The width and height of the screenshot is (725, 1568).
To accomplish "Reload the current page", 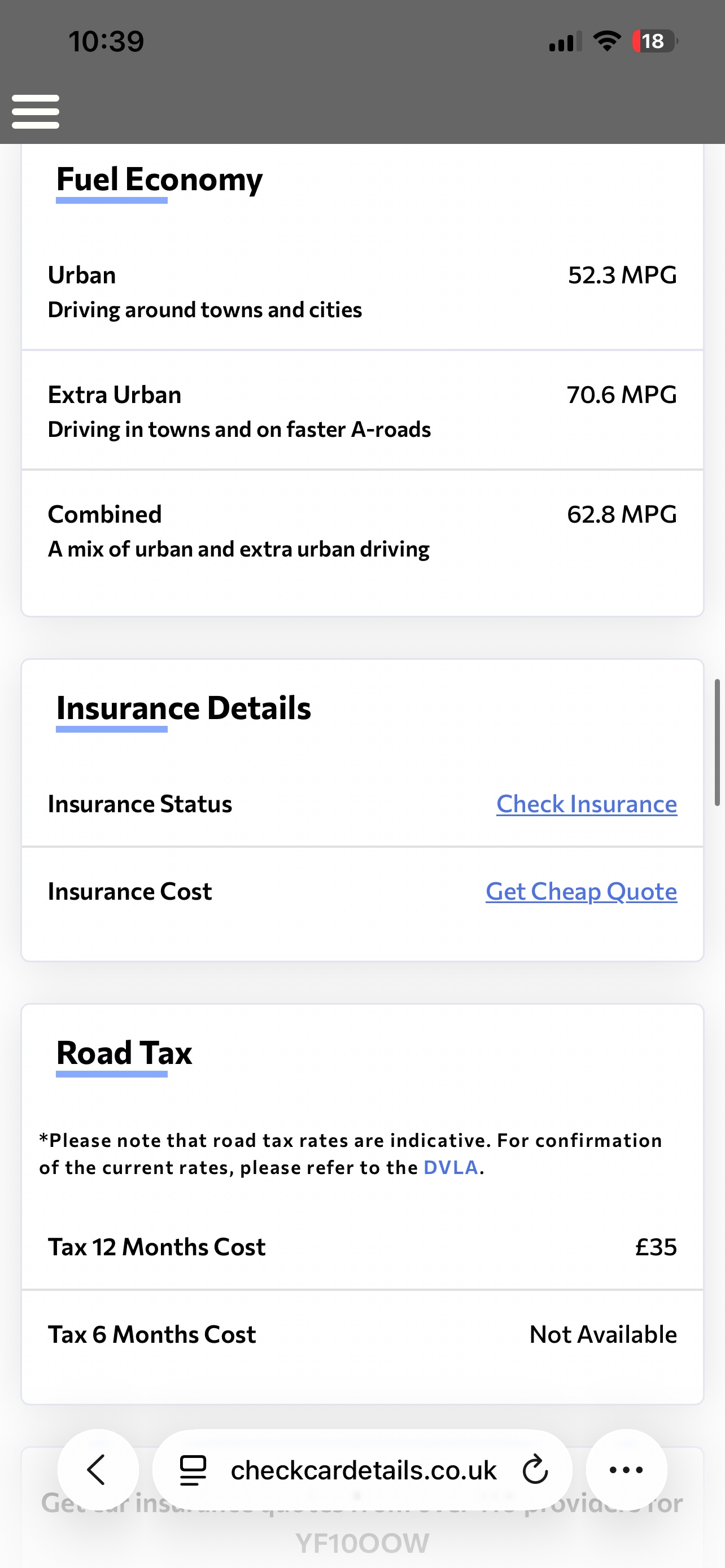I will coord(535,1470).
